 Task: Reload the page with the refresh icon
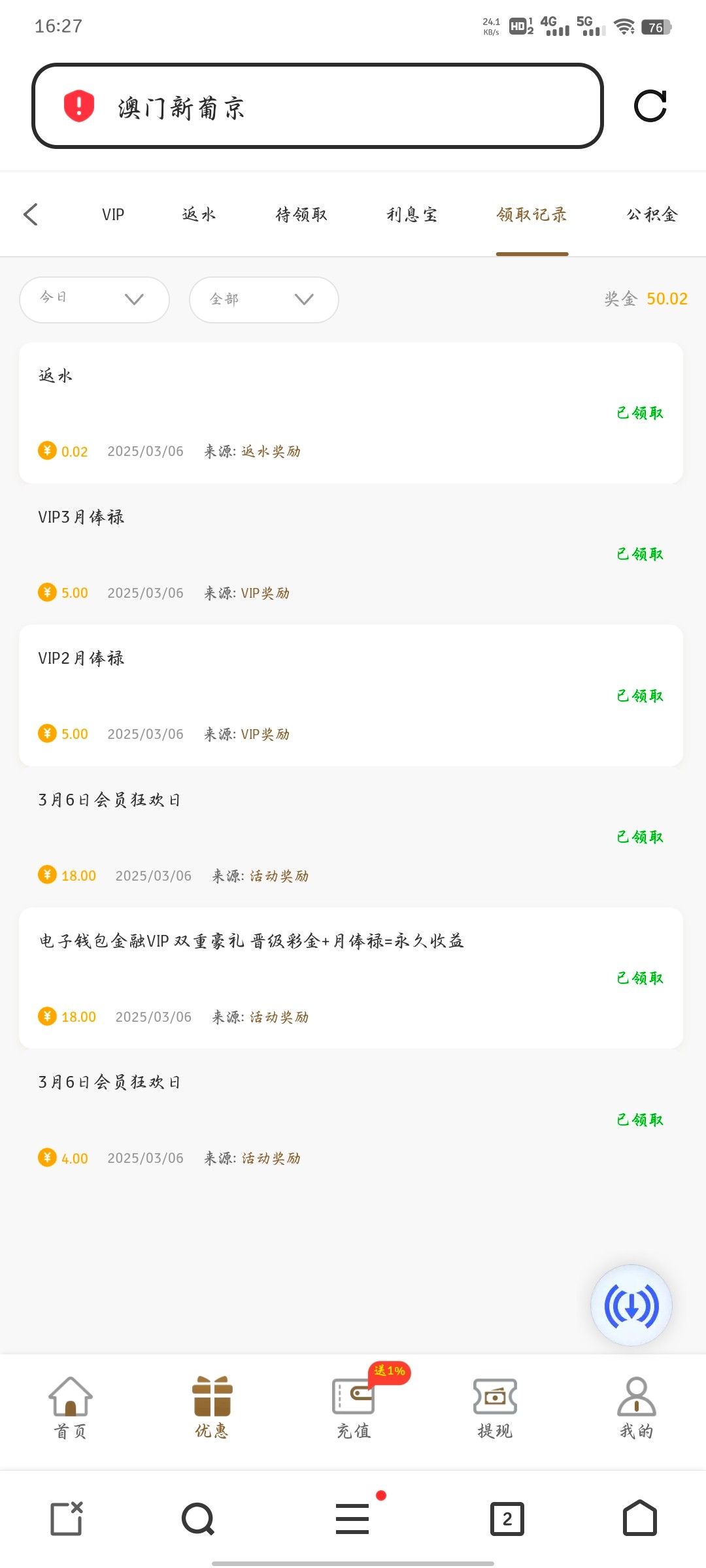[x=650, y=106]
